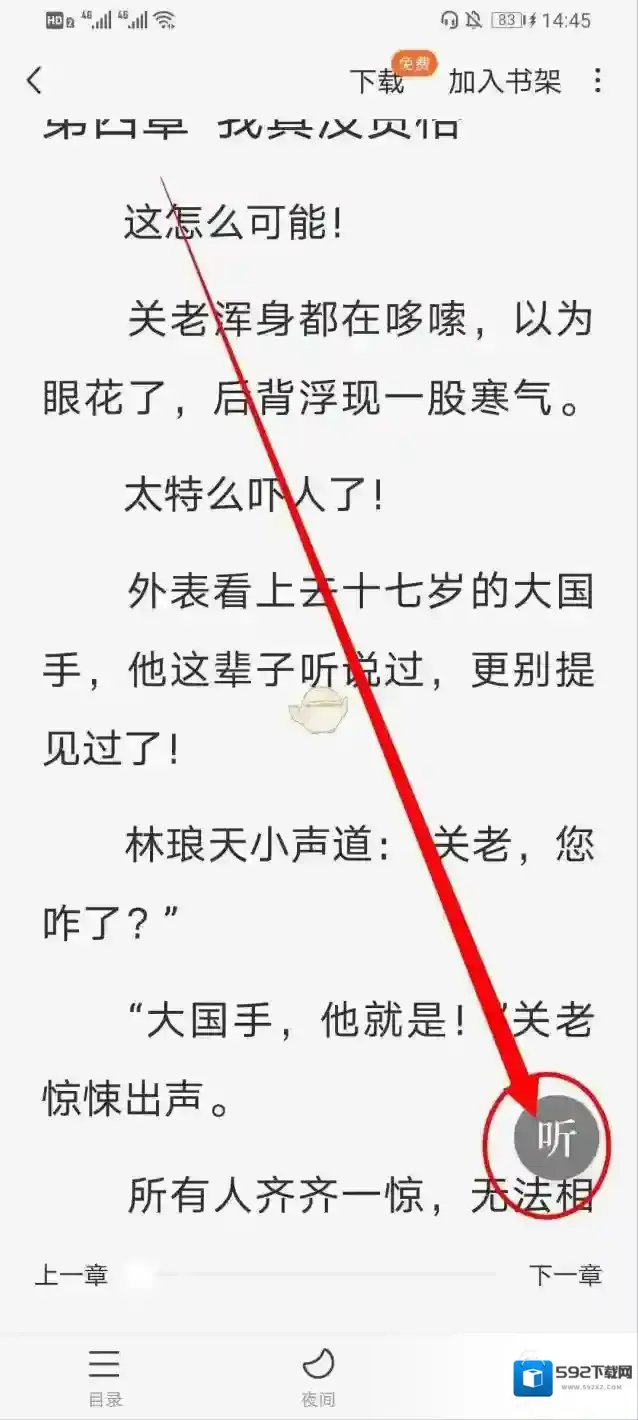The image size is (638, 1420).
Task: Tap the chapter progress slider
Action: pyautogui.click(x=318, y=1275)
